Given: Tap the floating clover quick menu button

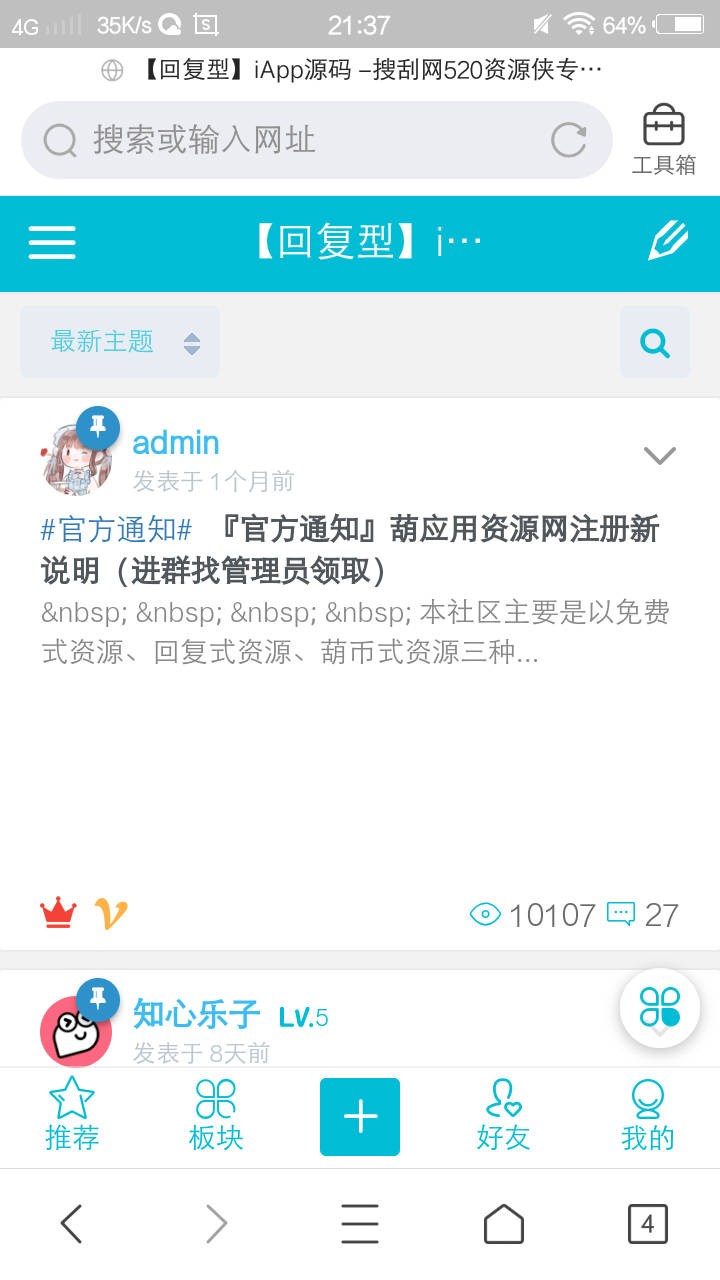Looking at the screenshot, I should pos(660,1007).
